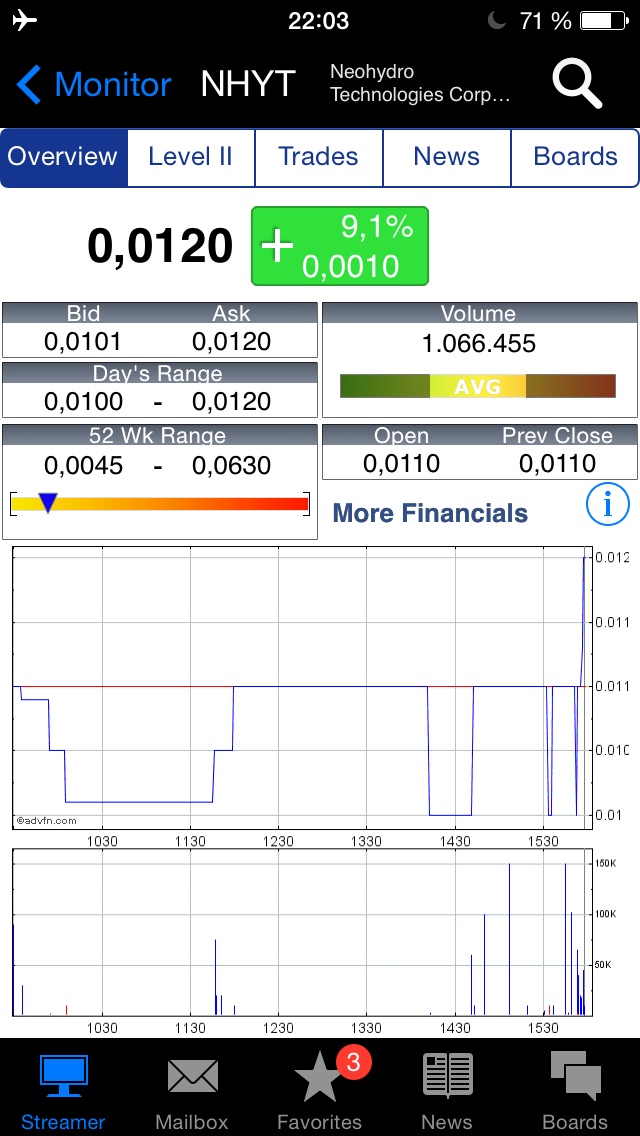Switch to the Boards top tab

coord(575,157)
